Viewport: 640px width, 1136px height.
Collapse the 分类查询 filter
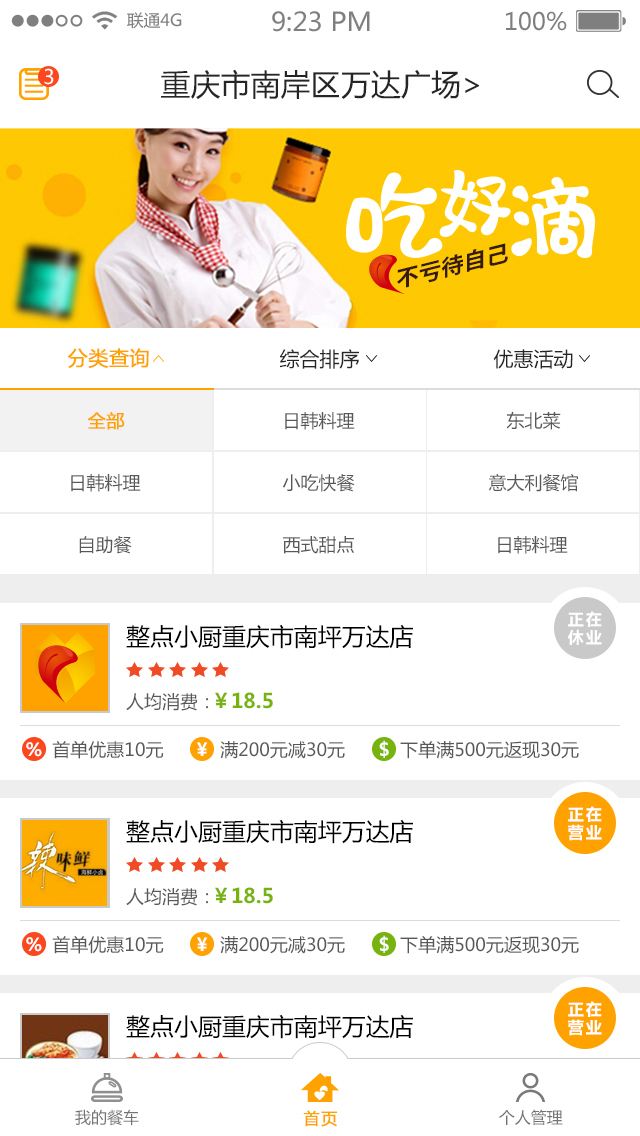pyautogui.click(x=115, y=359)
